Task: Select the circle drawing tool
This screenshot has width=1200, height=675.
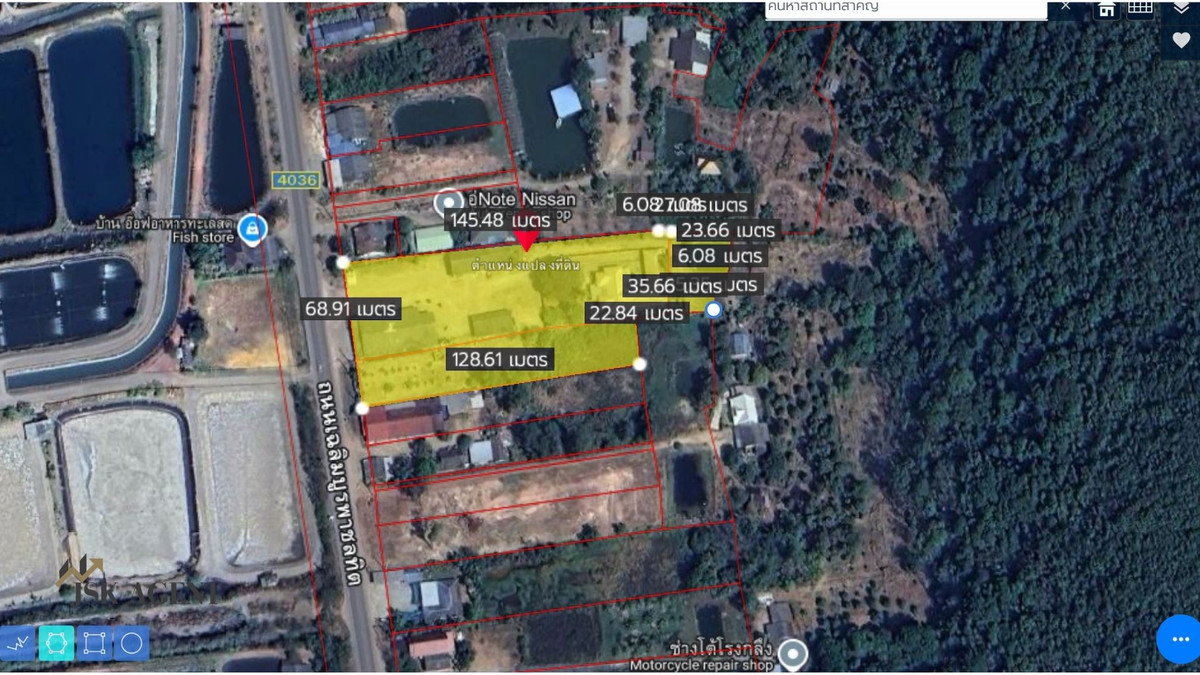Action: click(131, 643)
